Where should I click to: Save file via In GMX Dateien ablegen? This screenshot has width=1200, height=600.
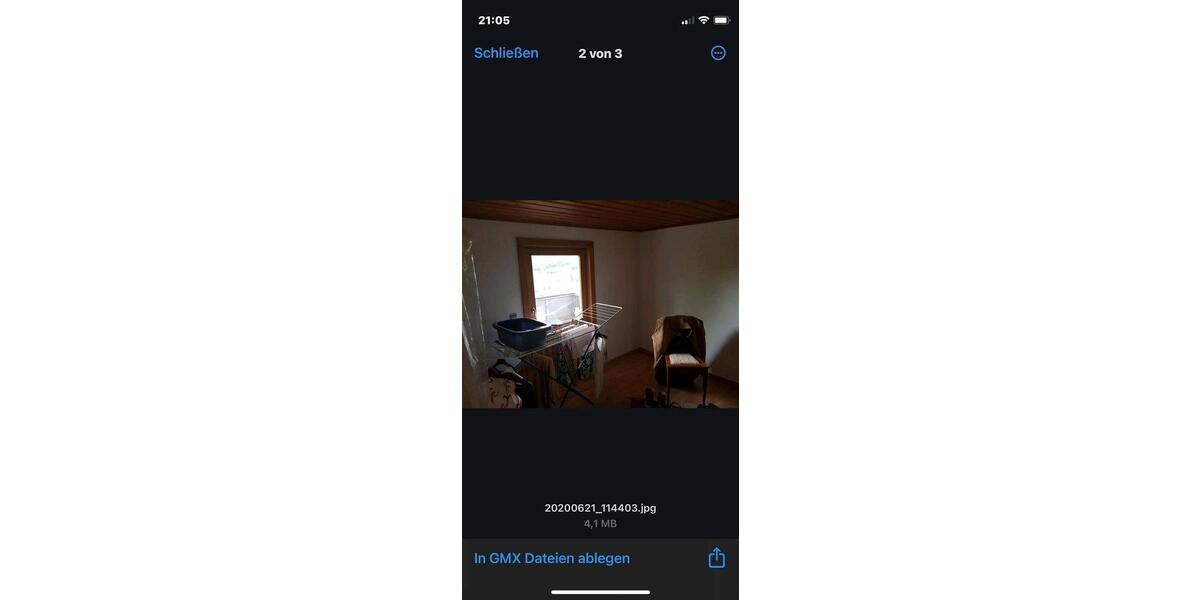[552, 558]
